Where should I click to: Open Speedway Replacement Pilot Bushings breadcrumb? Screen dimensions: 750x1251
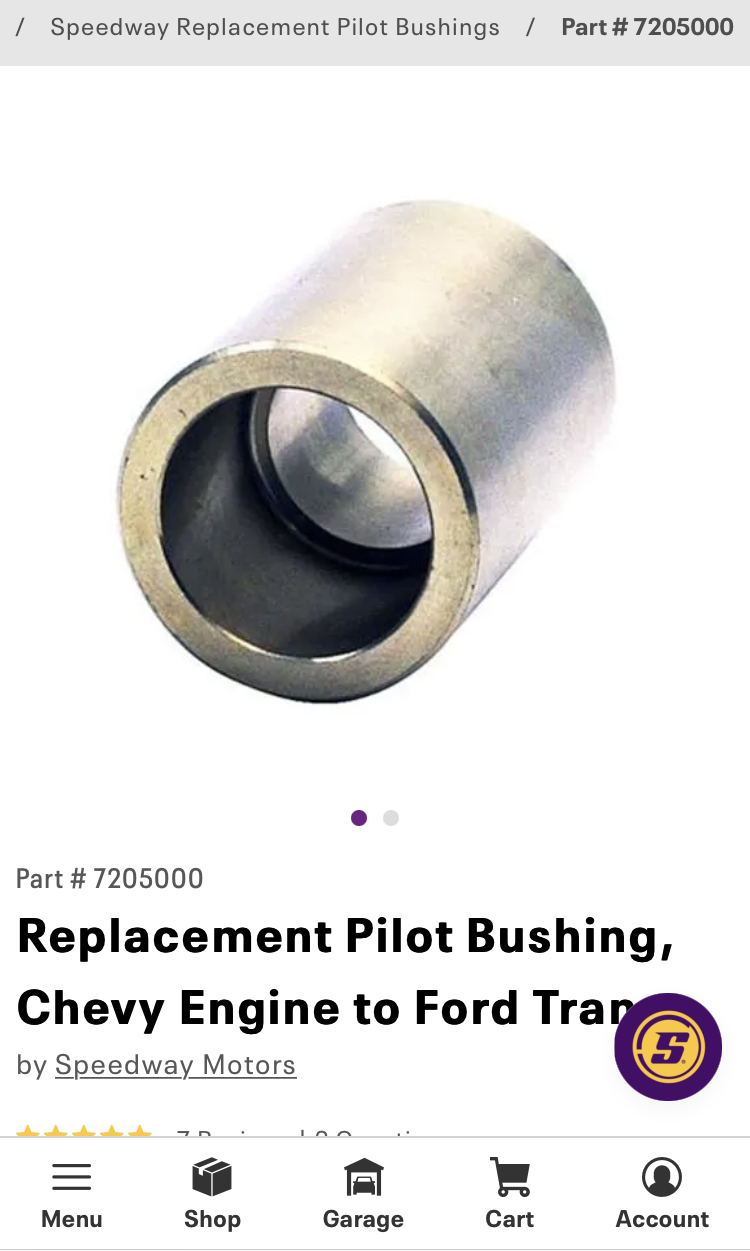[275, 27]
